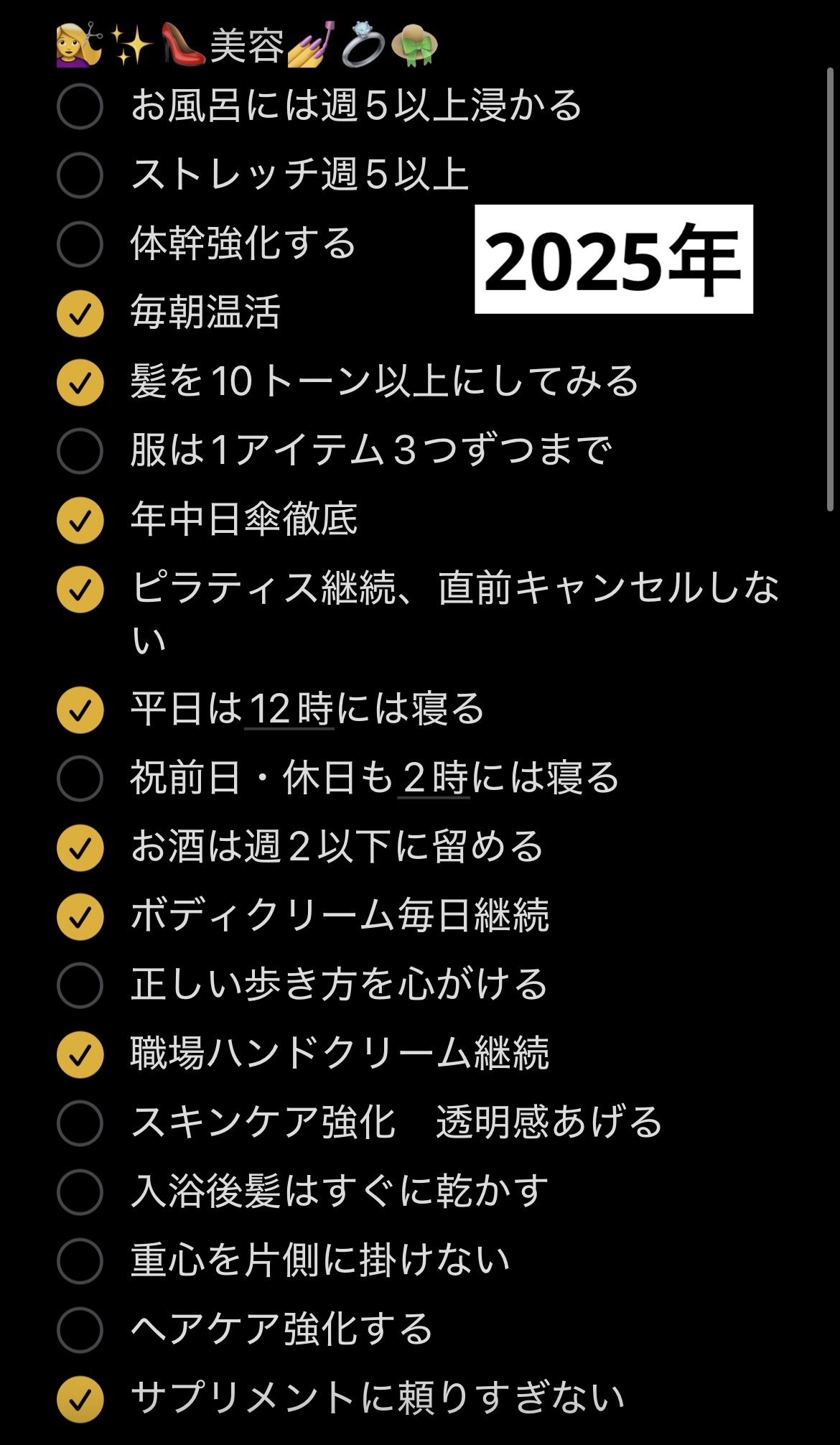The image size is (840, 1445).
Task: Check the 祝前日・休日も２時には寝る checkbox
Action: [80, 777]
